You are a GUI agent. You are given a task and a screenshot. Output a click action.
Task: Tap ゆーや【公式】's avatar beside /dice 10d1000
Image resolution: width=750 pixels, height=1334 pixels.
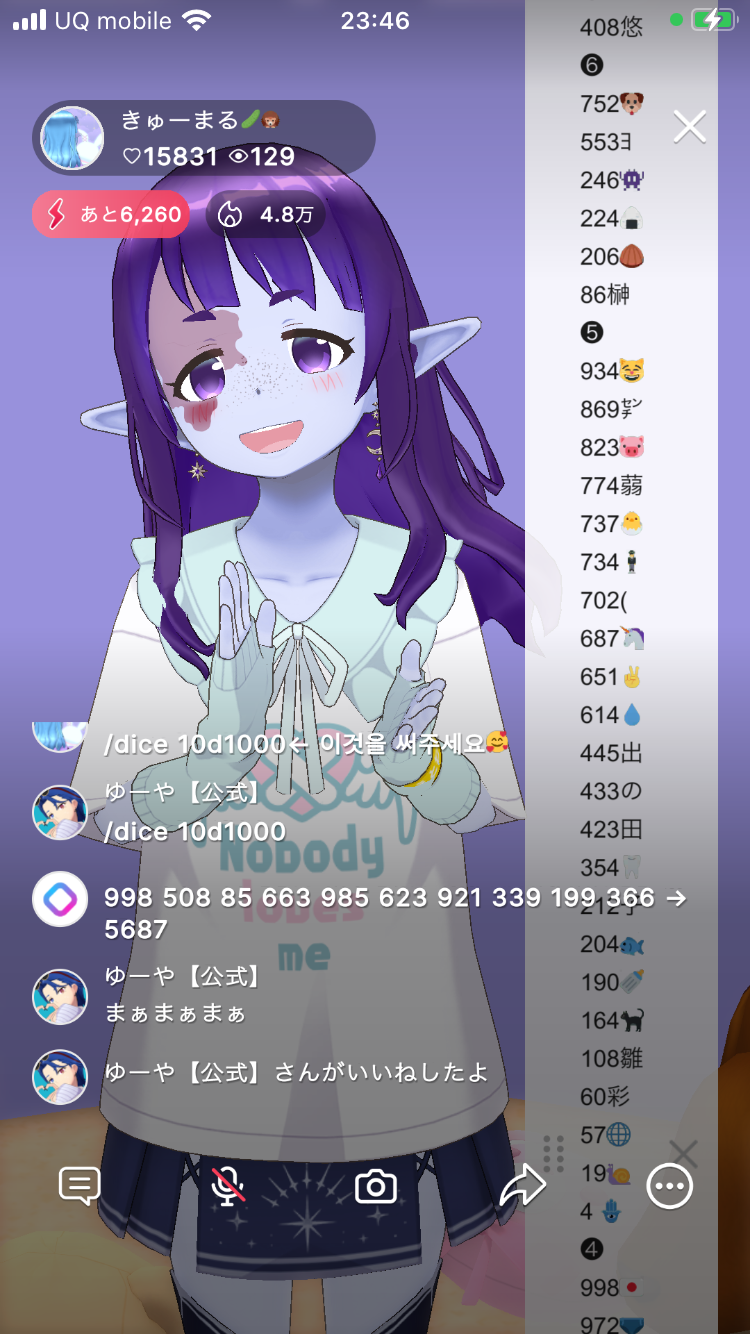[60, 812]
